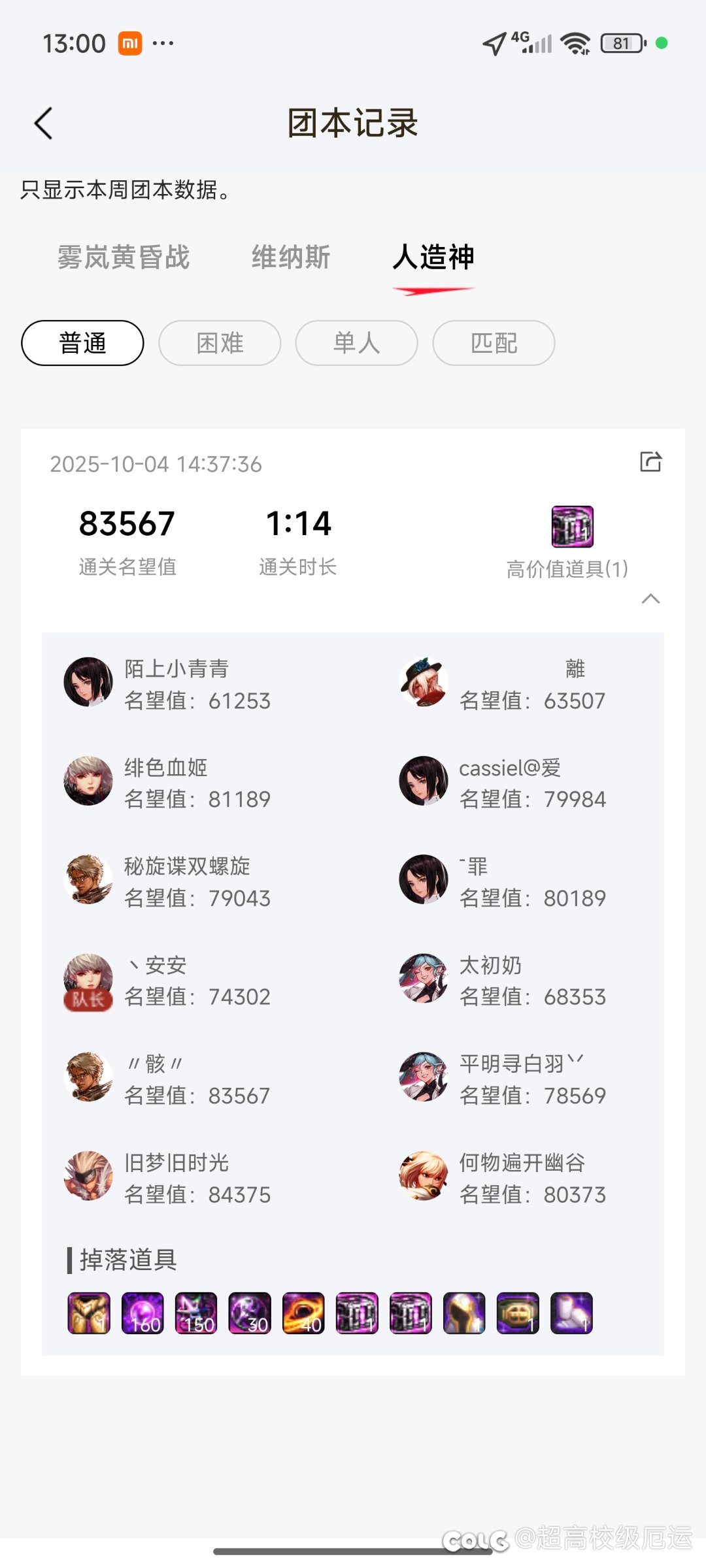Image resolution: width=706 pixels, height=1568 pixels.
Task: Select the 普通 difficulty chip
Action: [x=82, y=343]
